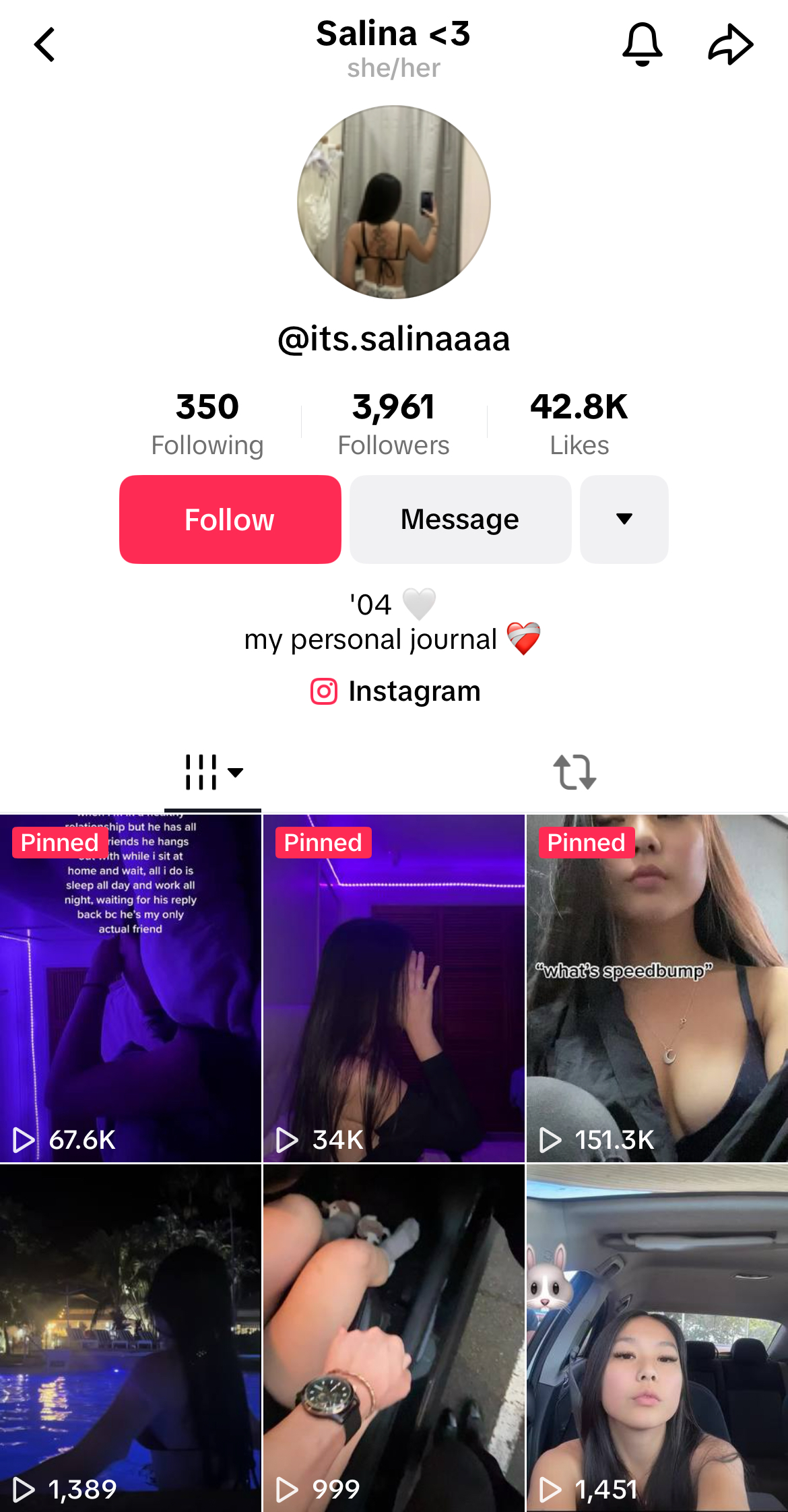This screenshot has height=1512, width=788.
Task: Play the pinned video with 67.6K views
Action: click(x=131, y=988)
